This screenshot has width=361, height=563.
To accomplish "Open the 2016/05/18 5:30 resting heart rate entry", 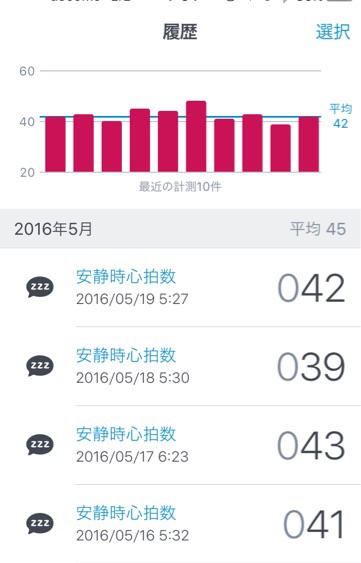I will [x=180, y=366].
